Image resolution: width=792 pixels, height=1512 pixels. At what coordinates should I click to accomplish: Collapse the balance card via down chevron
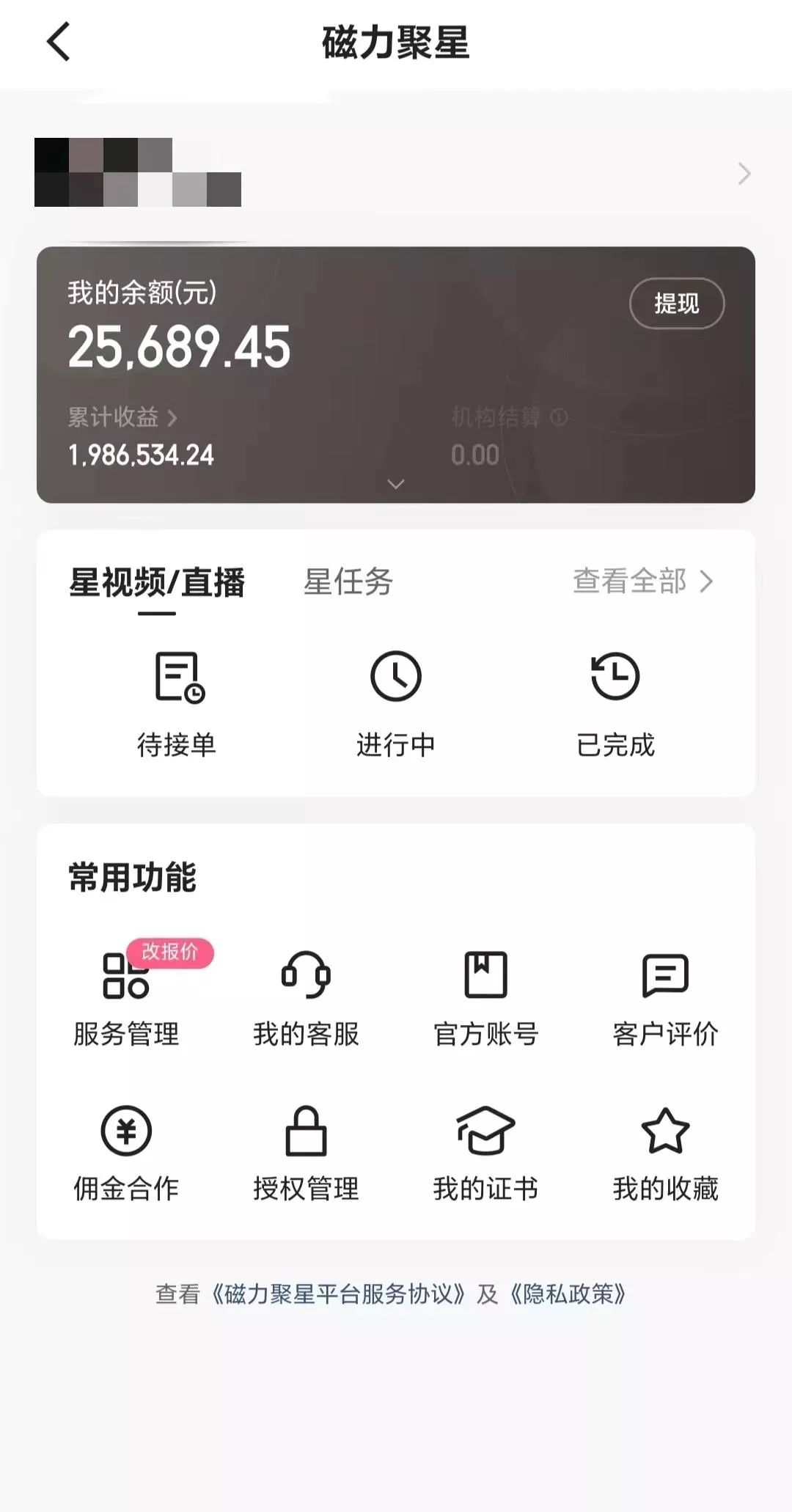[396, 484]
